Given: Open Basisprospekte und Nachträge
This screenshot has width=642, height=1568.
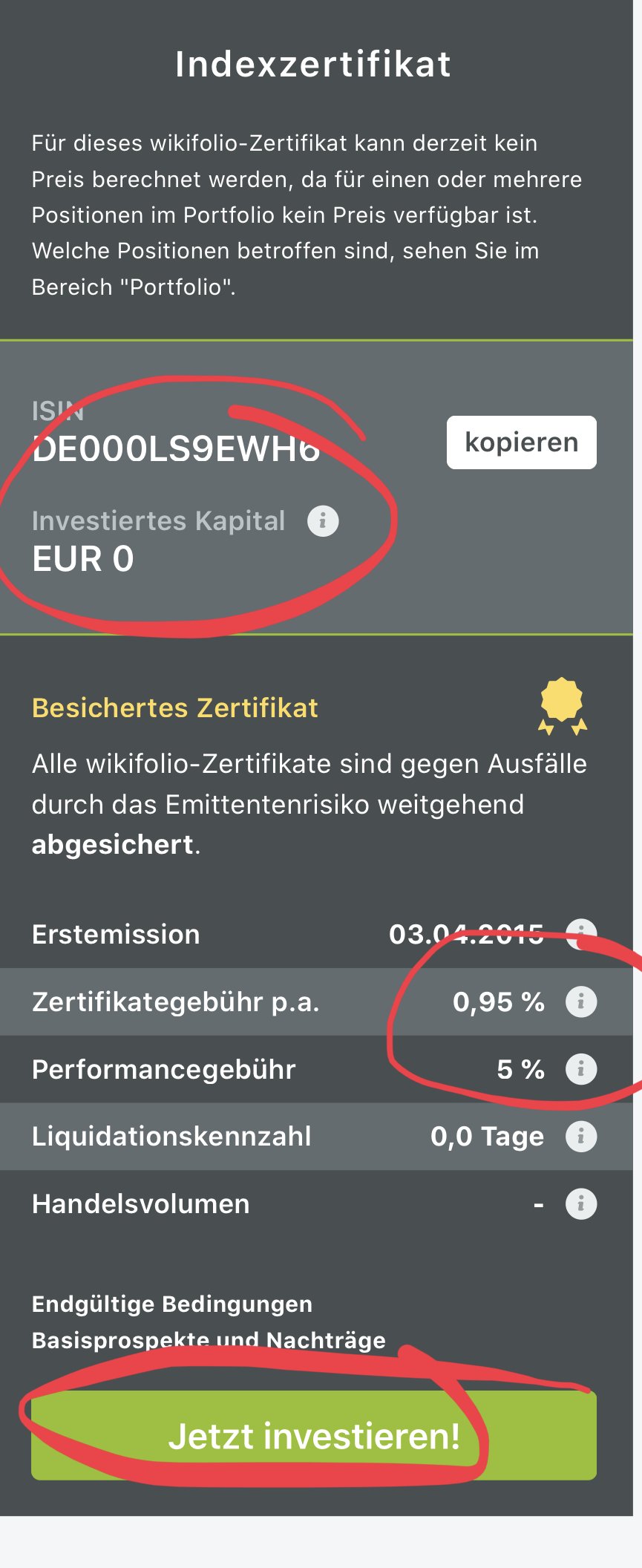Looking at the screenshot, I should [x=209, y=1340].
